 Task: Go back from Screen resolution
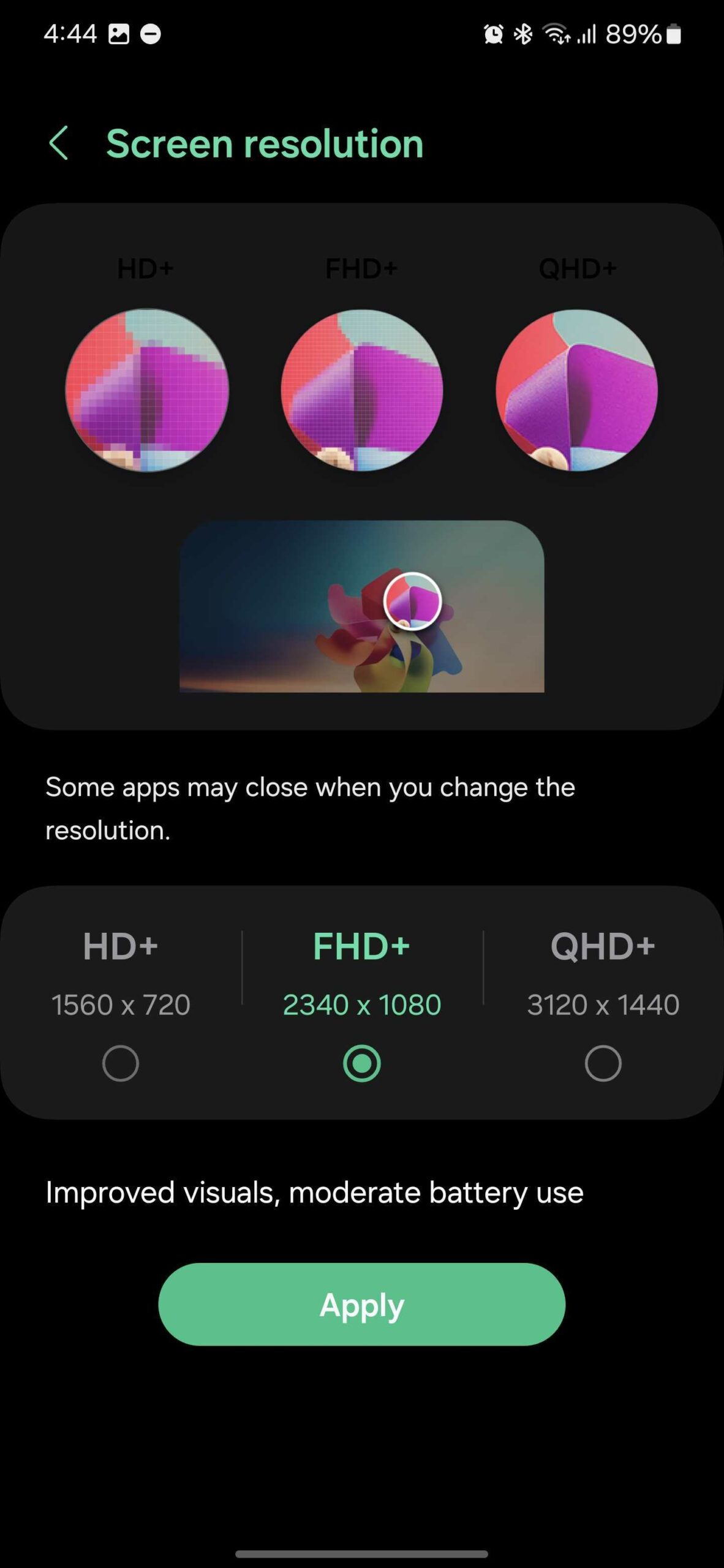pyautogui.click(x=59, y=144)
